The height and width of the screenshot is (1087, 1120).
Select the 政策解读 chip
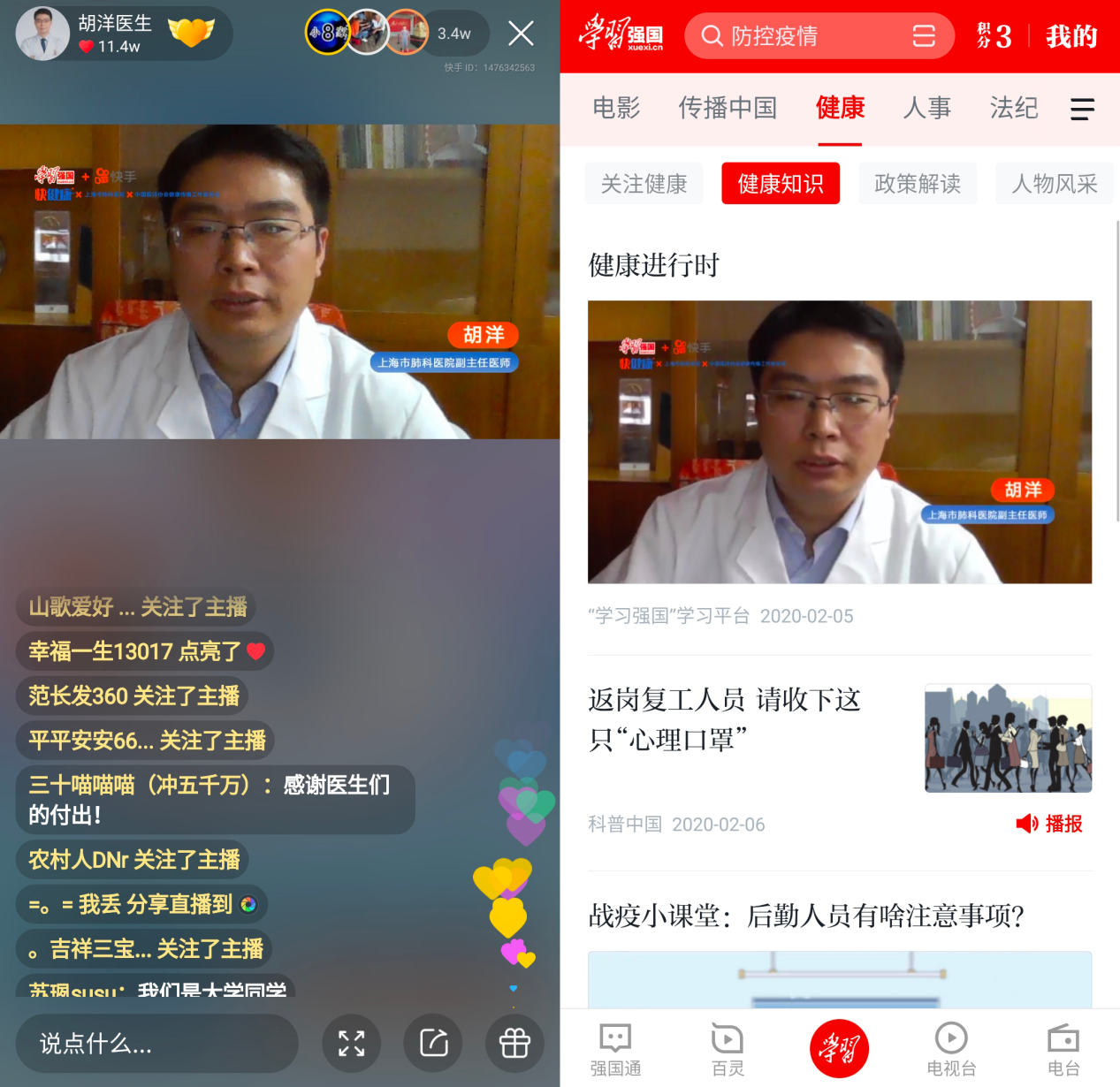click(917, 184)
